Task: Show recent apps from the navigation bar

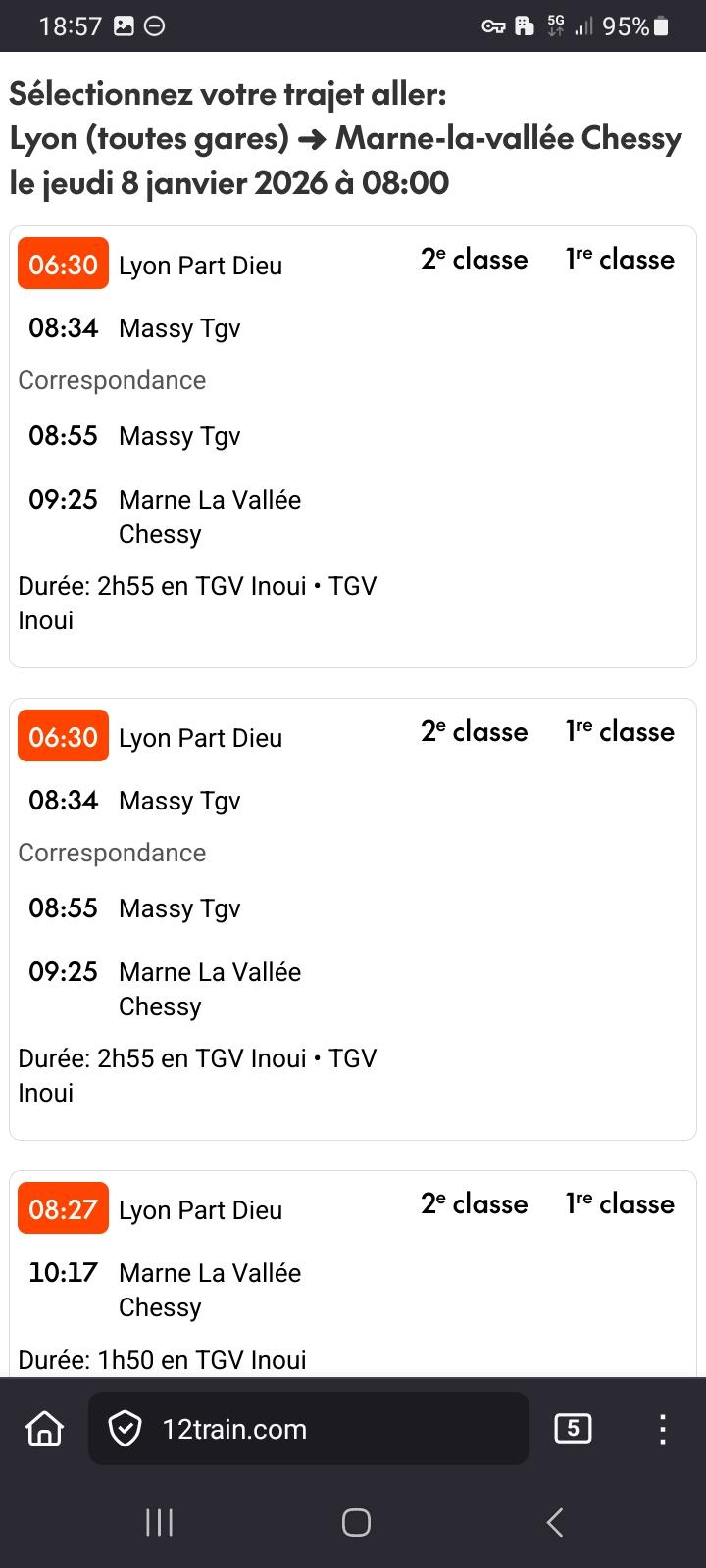Action: tap(159, 1522)
